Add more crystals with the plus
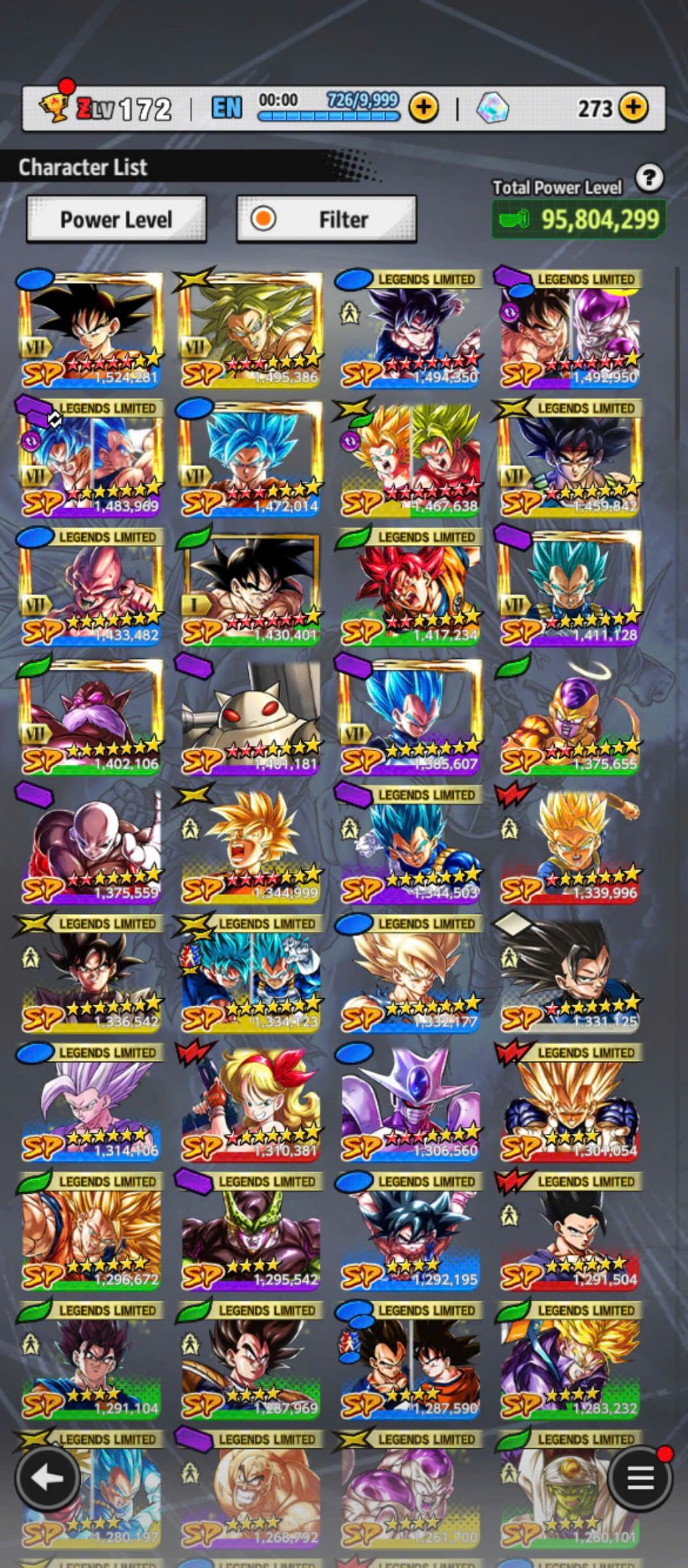This screenshot has width=688, height=1568. pos(633,107)
